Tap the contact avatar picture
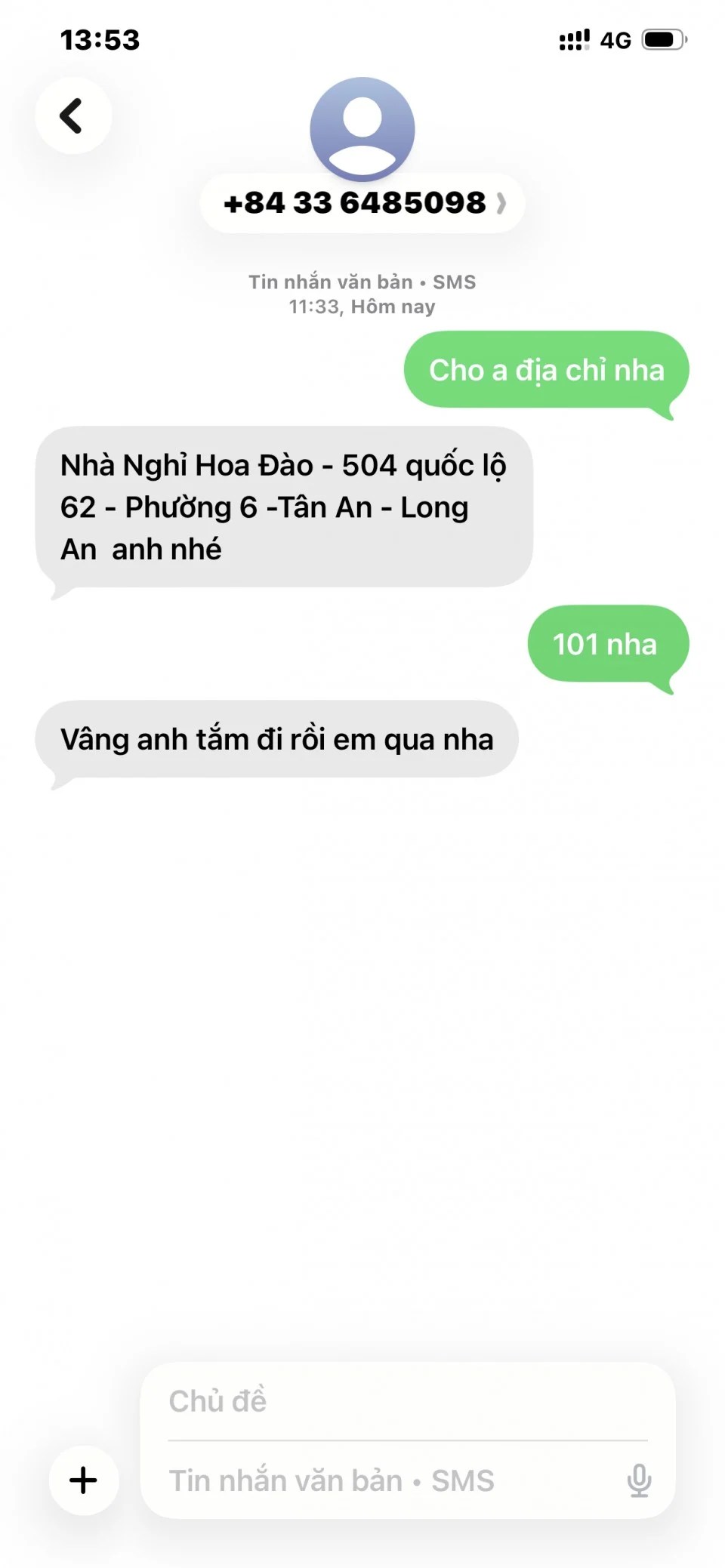The image size is (725, 1568). [x=362, y=128]
